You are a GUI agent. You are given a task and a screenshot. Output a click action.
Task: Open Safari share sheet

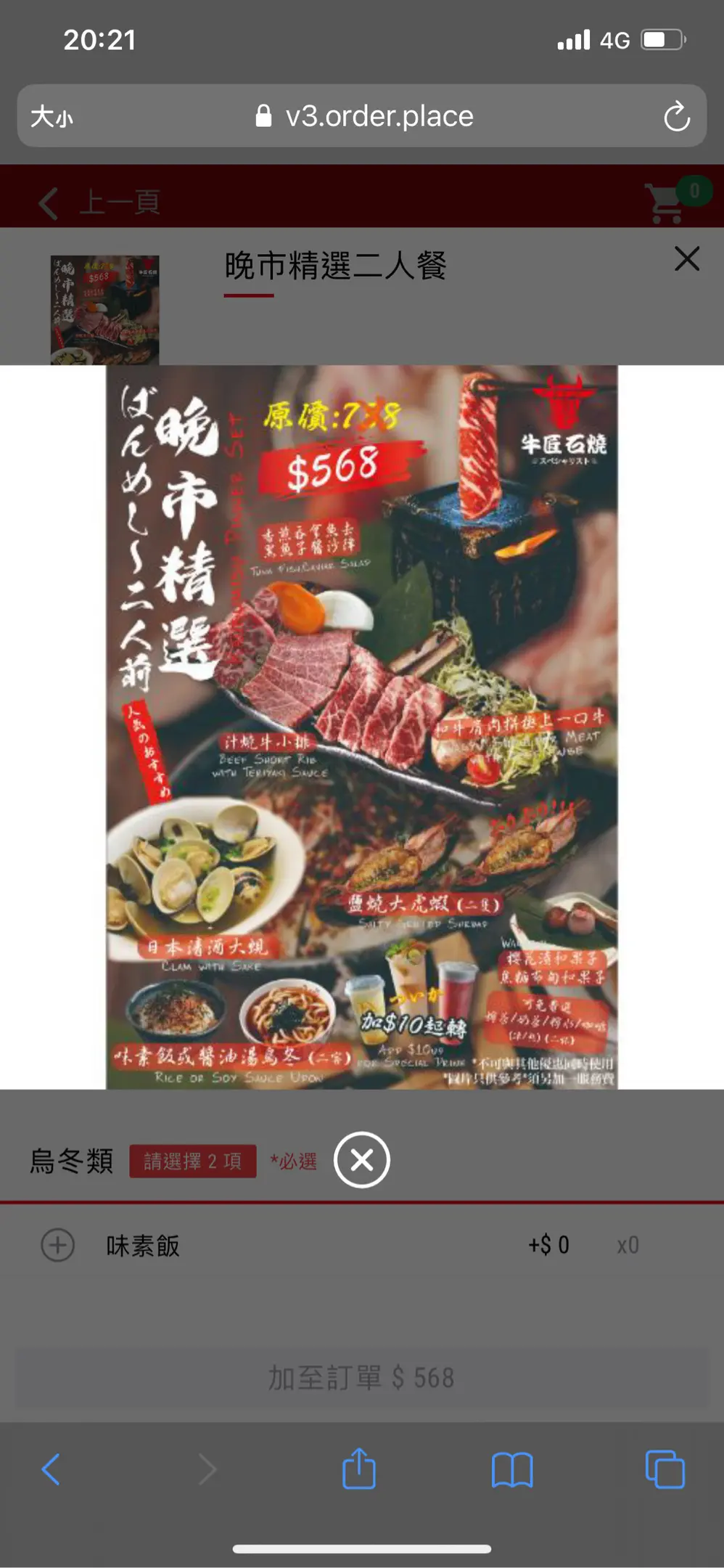[359, 1469]
